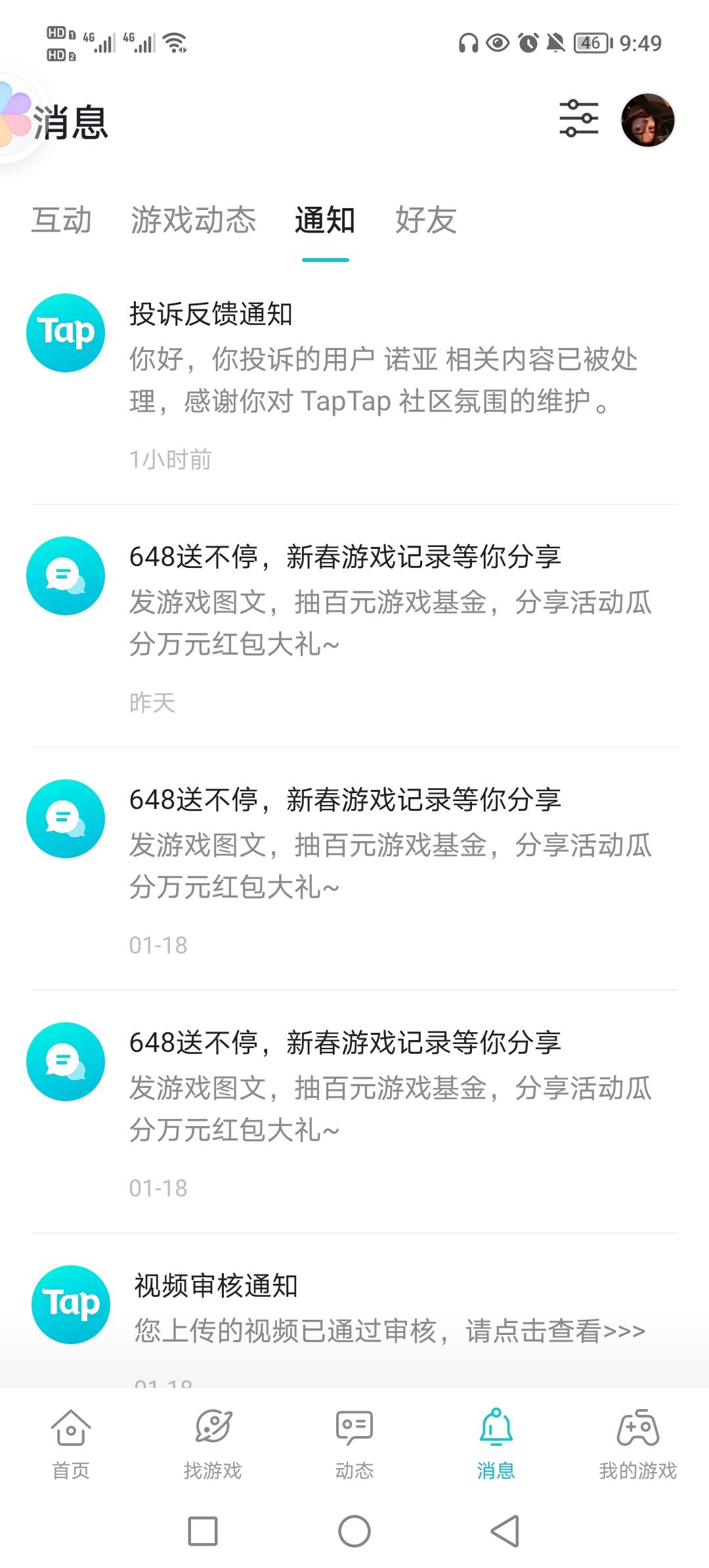The image size is (709, 1568).
Task: Tap the system back button
Action: (505, 1531)
